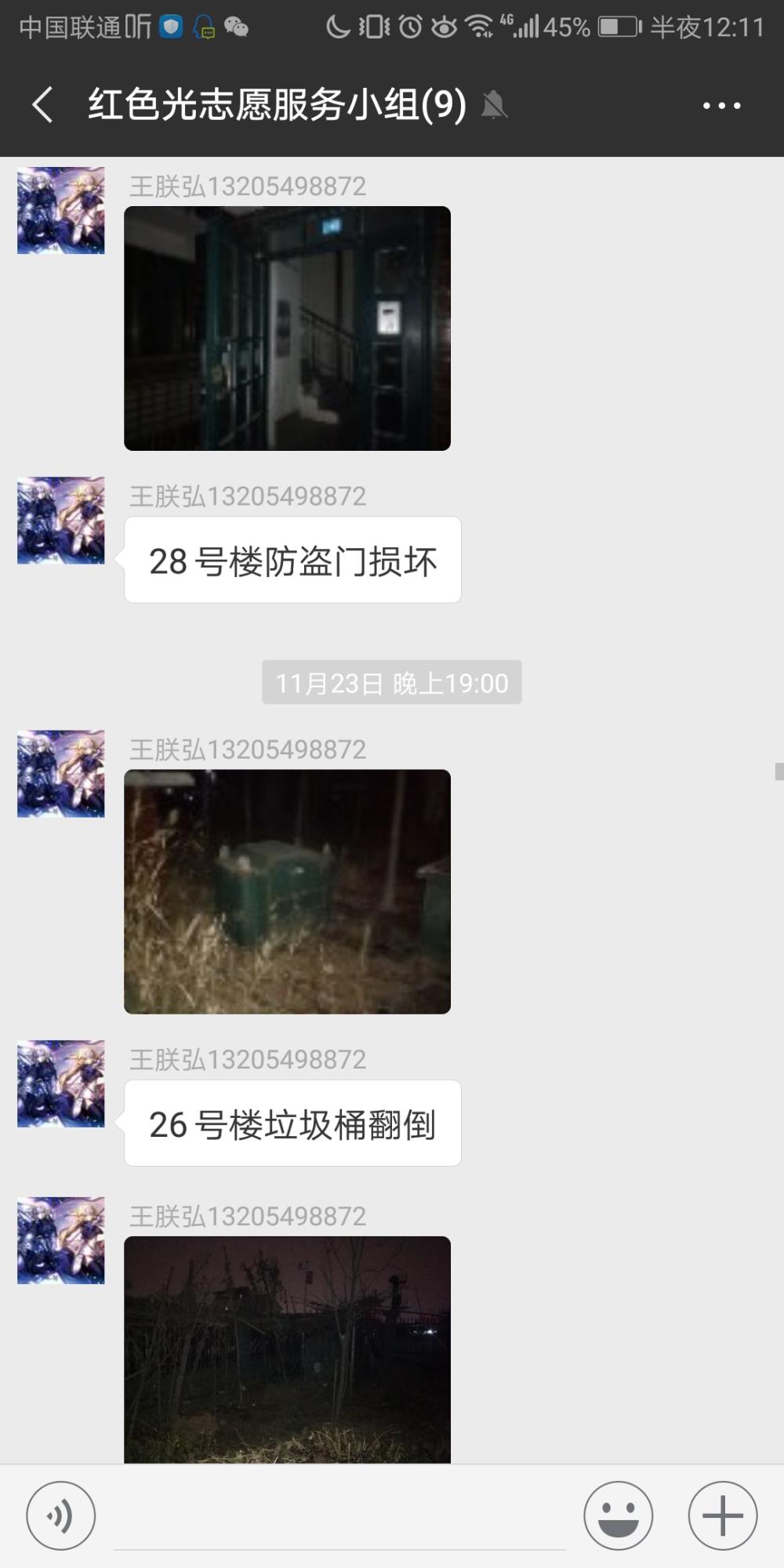Screen dimensions: 784x1568
Task: Switch to voice message input
Action: pyautogui.click(x=61, y=1515)
